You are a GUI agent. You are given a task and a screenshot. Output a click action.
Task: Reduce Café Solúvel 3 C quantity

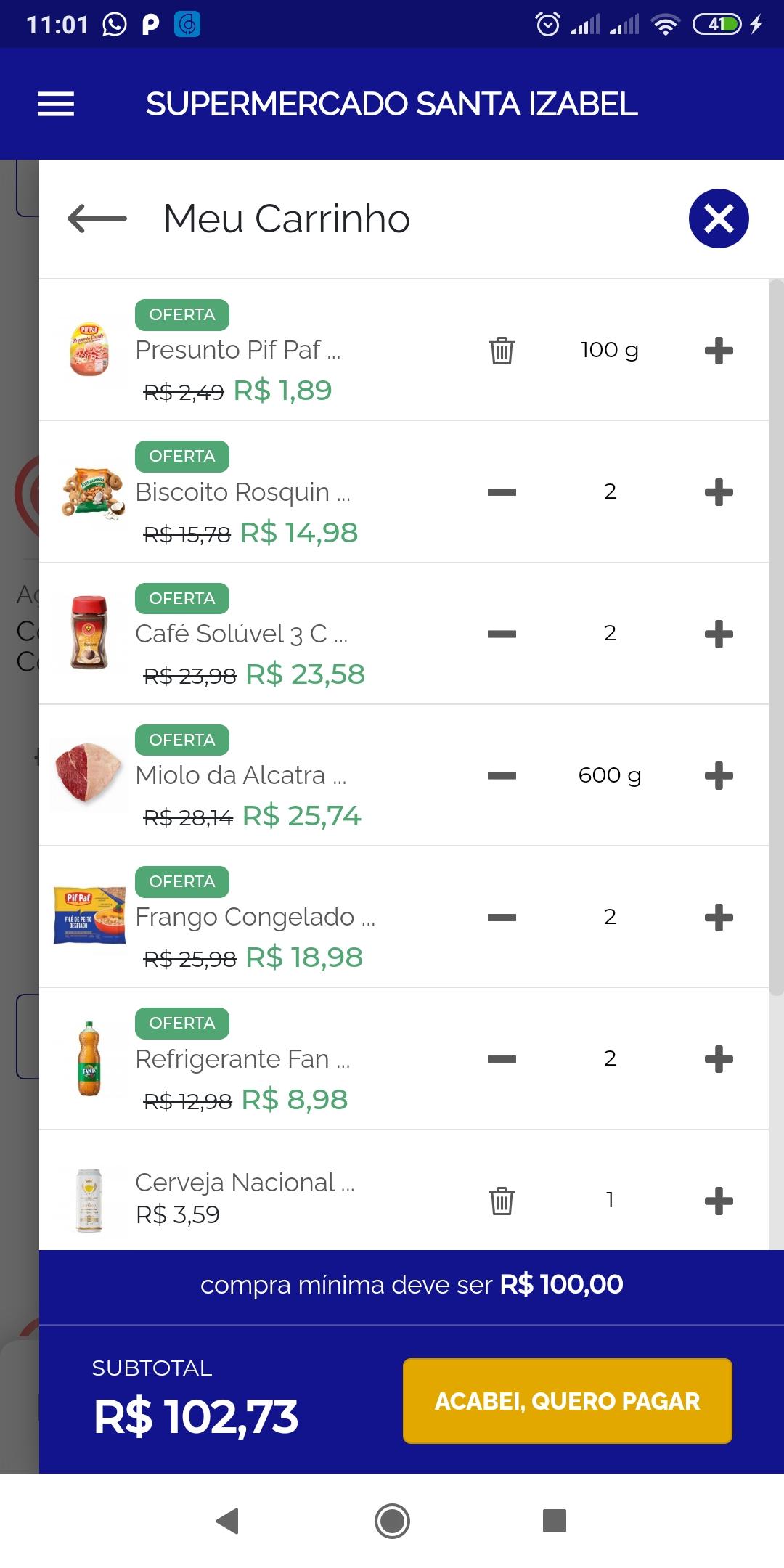[502, 633]
